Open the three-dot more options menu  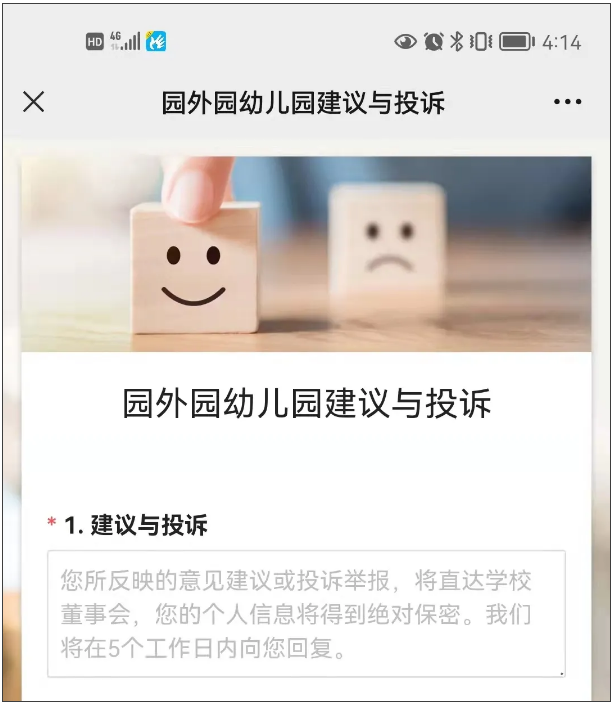coord(567,102)
